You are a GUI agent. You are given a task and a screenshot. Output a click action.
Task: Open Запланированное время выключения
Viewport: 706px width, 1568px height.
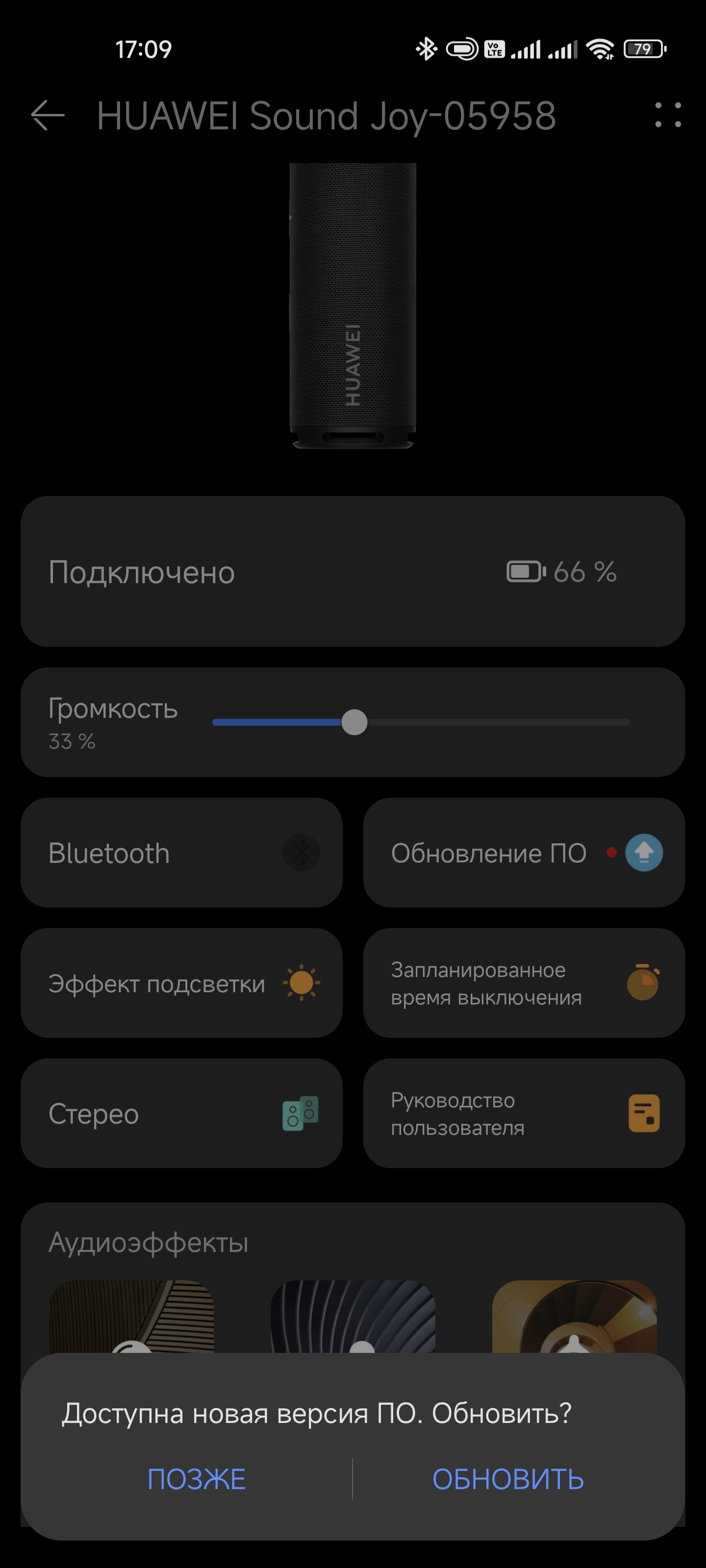tap(524, 982)
